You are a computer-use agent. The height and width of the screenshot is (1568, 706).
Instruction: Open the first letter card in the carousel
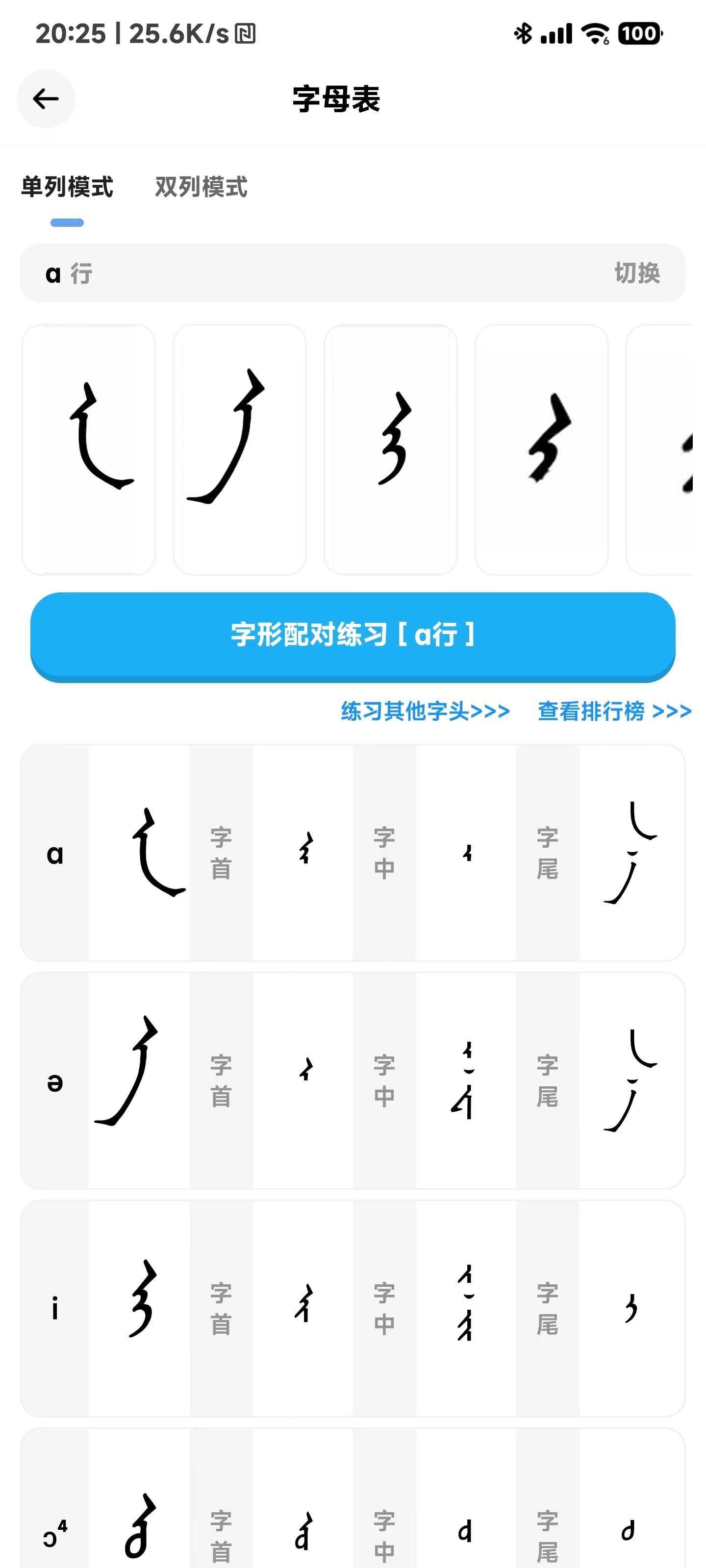tap(89, 449)
